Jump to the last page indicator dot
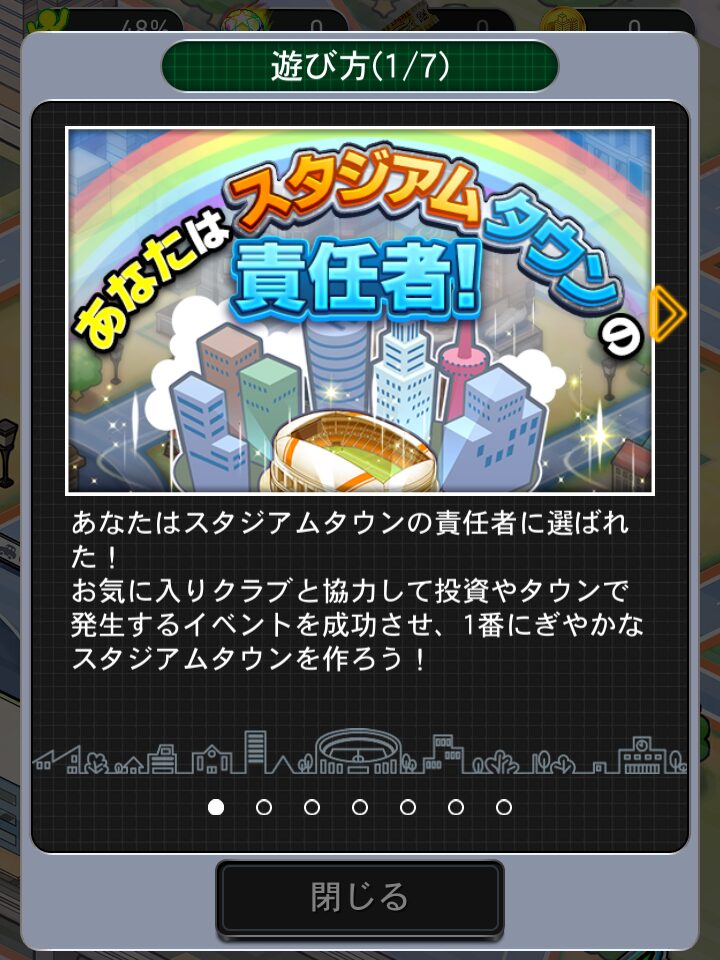The image size is (720, 960). [x=504, y=807]
